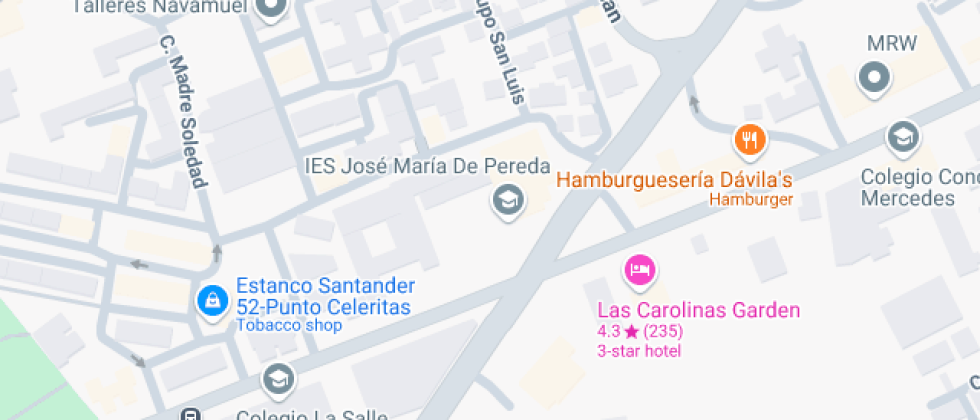Image resolution: width=980 pixels, height=420 pixels.
Task: Tap Talleres Navamuel location pin
Action: [271, 10]
